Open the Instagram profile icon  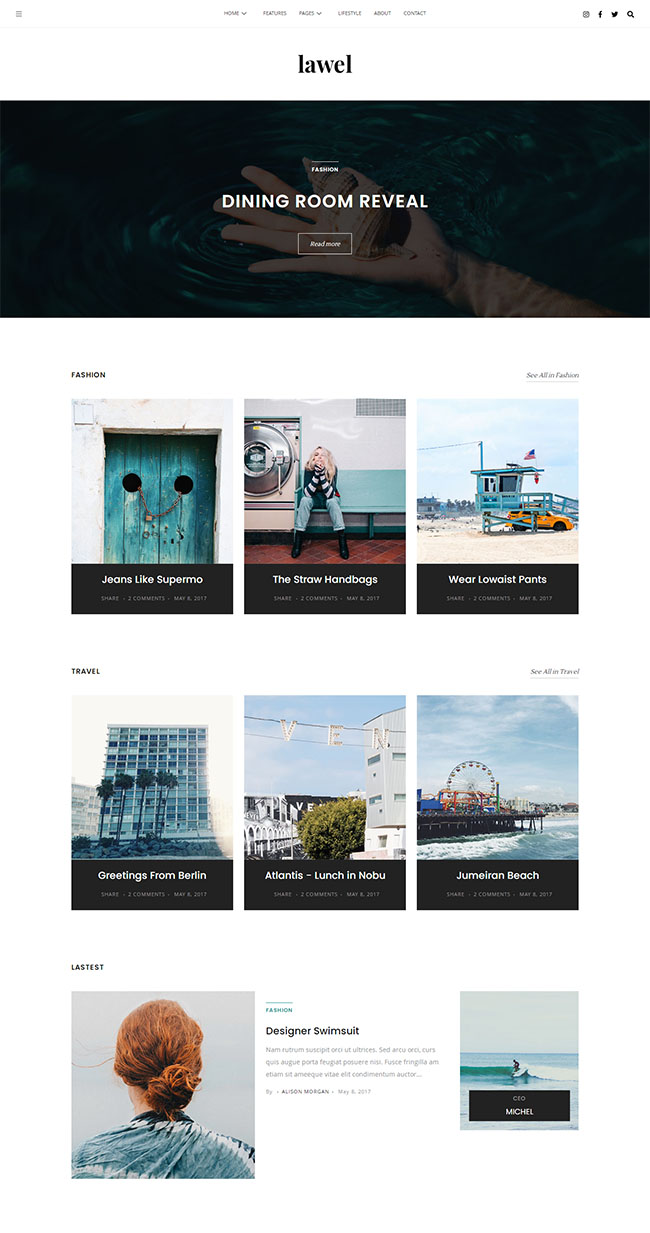(x=586, y=15)
